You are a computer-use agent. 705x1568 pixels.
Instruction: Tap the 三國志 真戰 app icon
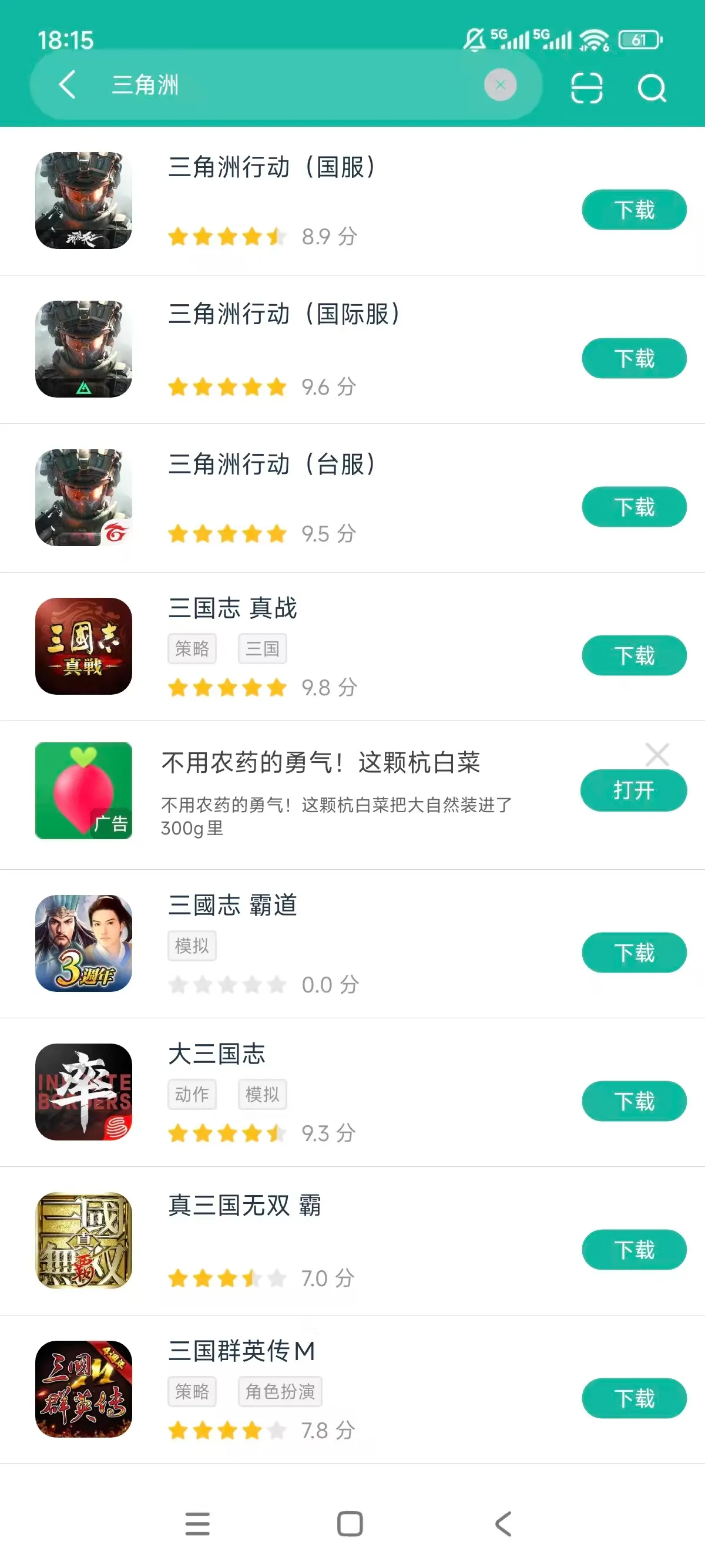(83, 647)
